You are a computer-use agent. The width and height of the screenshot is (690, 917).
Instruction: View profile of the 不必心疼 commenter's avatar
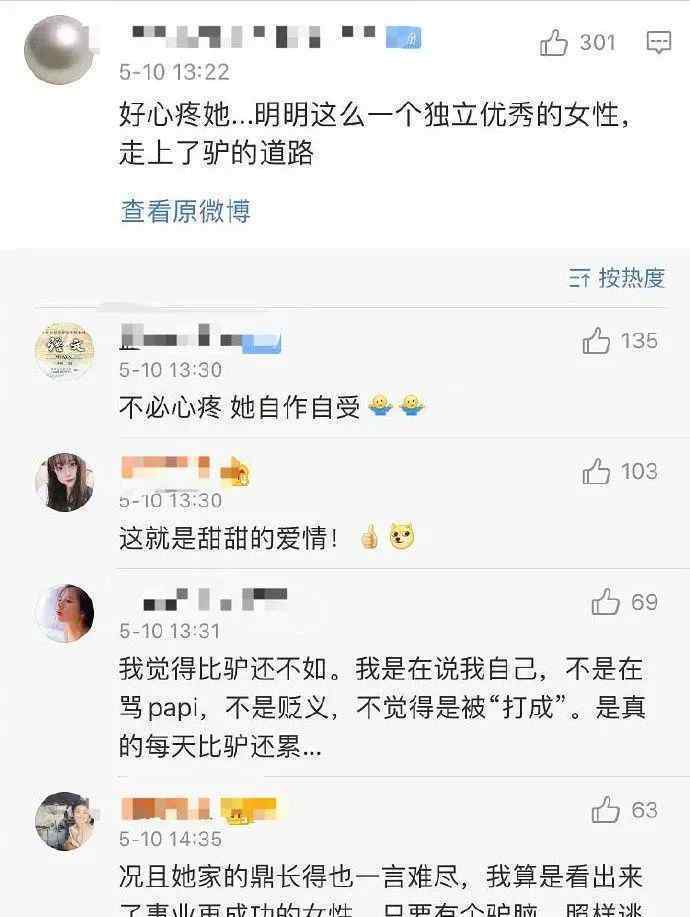pyautogui.click(x=64, y=350)
